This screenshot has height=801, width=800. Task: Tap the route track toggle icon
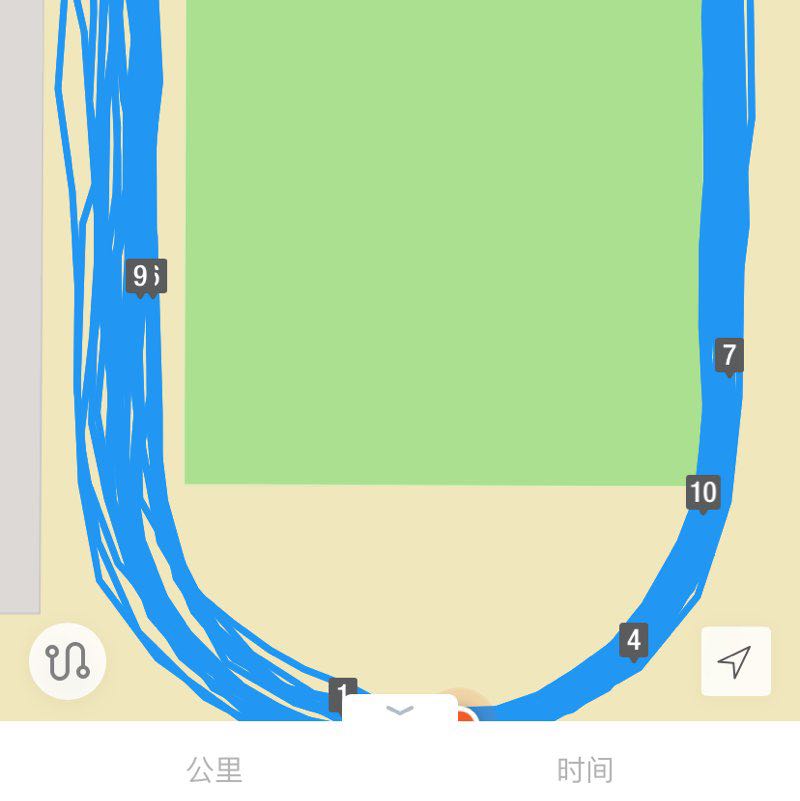68,661
